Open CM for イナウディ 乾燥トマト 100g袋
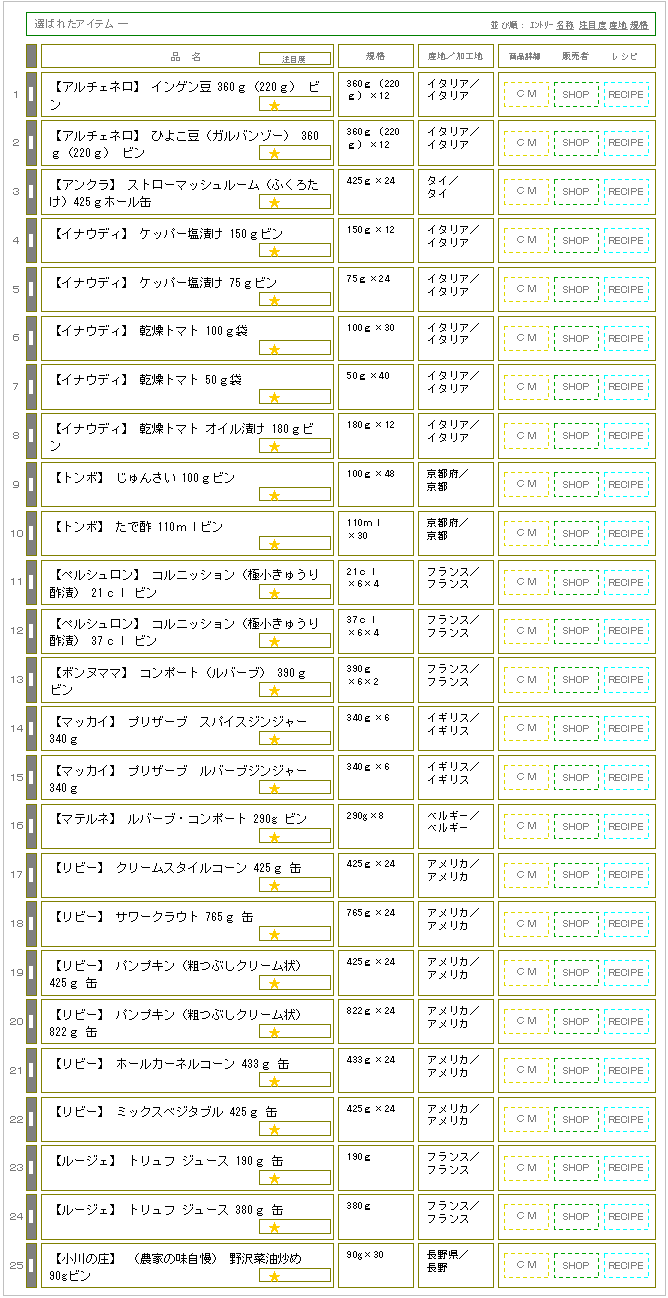Screen dimensions: 668x1298 pyautogui.click(x=526, y=339)
